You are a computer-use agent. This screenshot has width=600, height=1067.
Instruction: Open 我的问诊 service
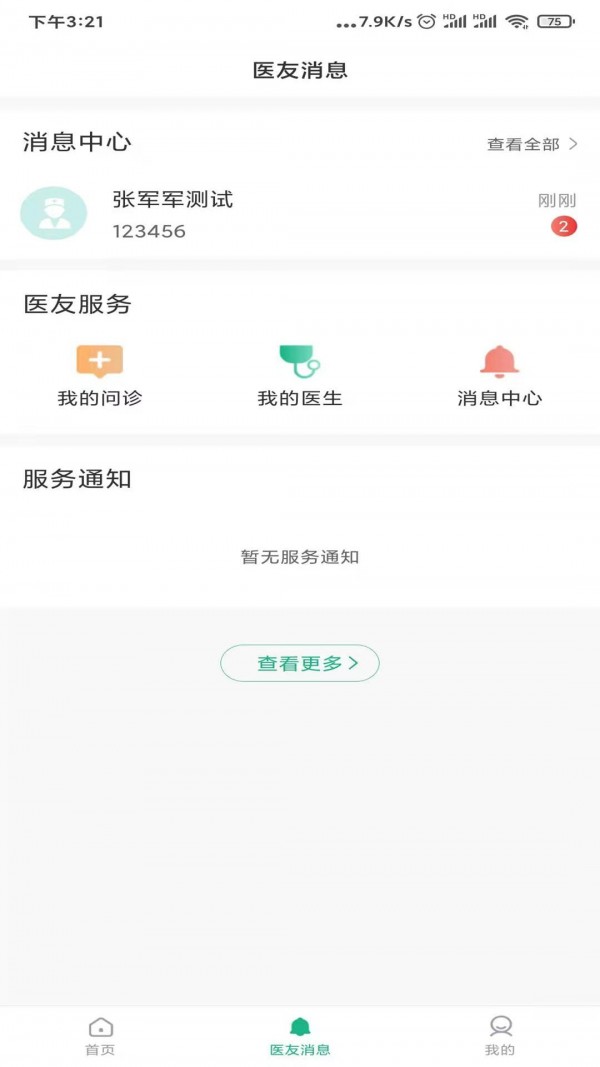point(100,376)
